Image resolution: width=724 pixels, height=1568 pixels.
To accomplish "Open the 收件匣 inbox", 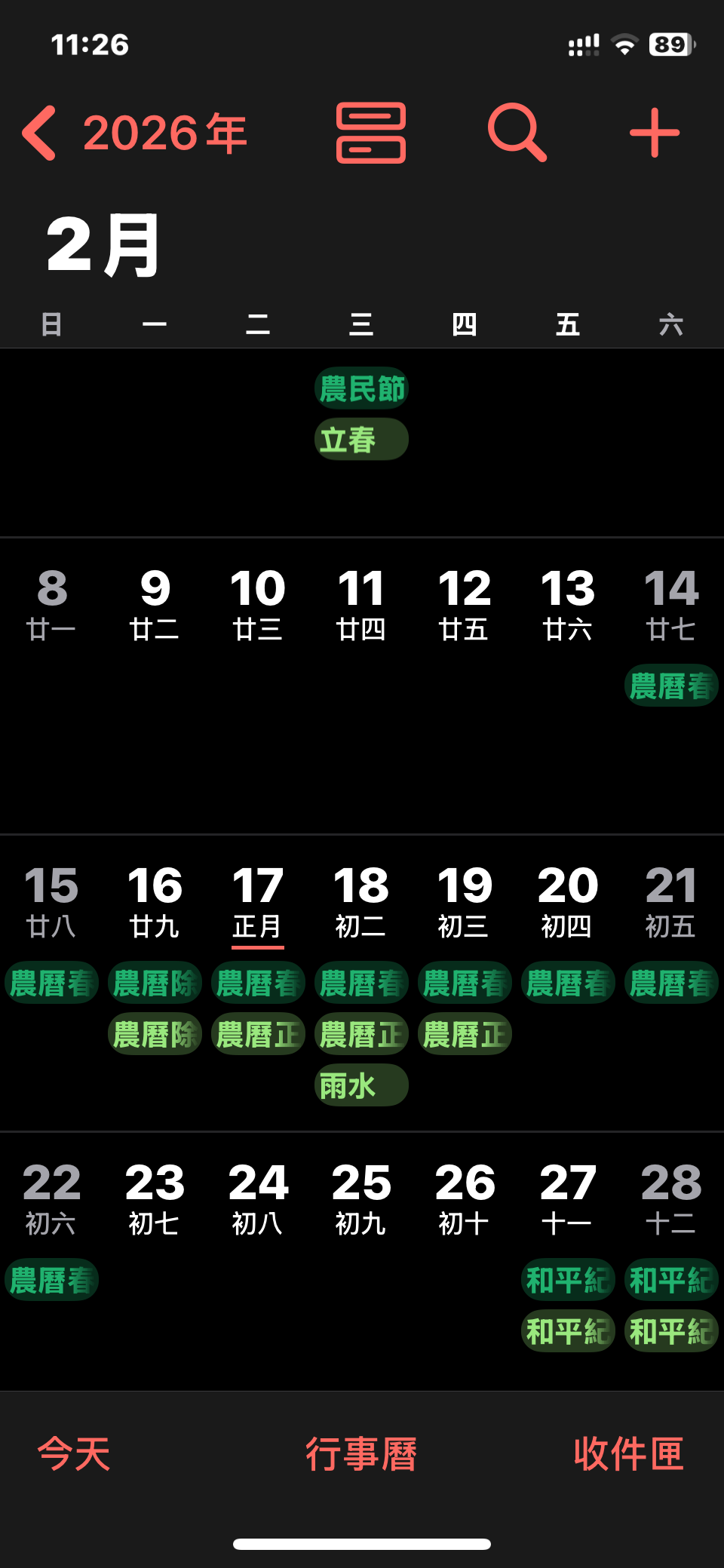I will (628, 1453).
